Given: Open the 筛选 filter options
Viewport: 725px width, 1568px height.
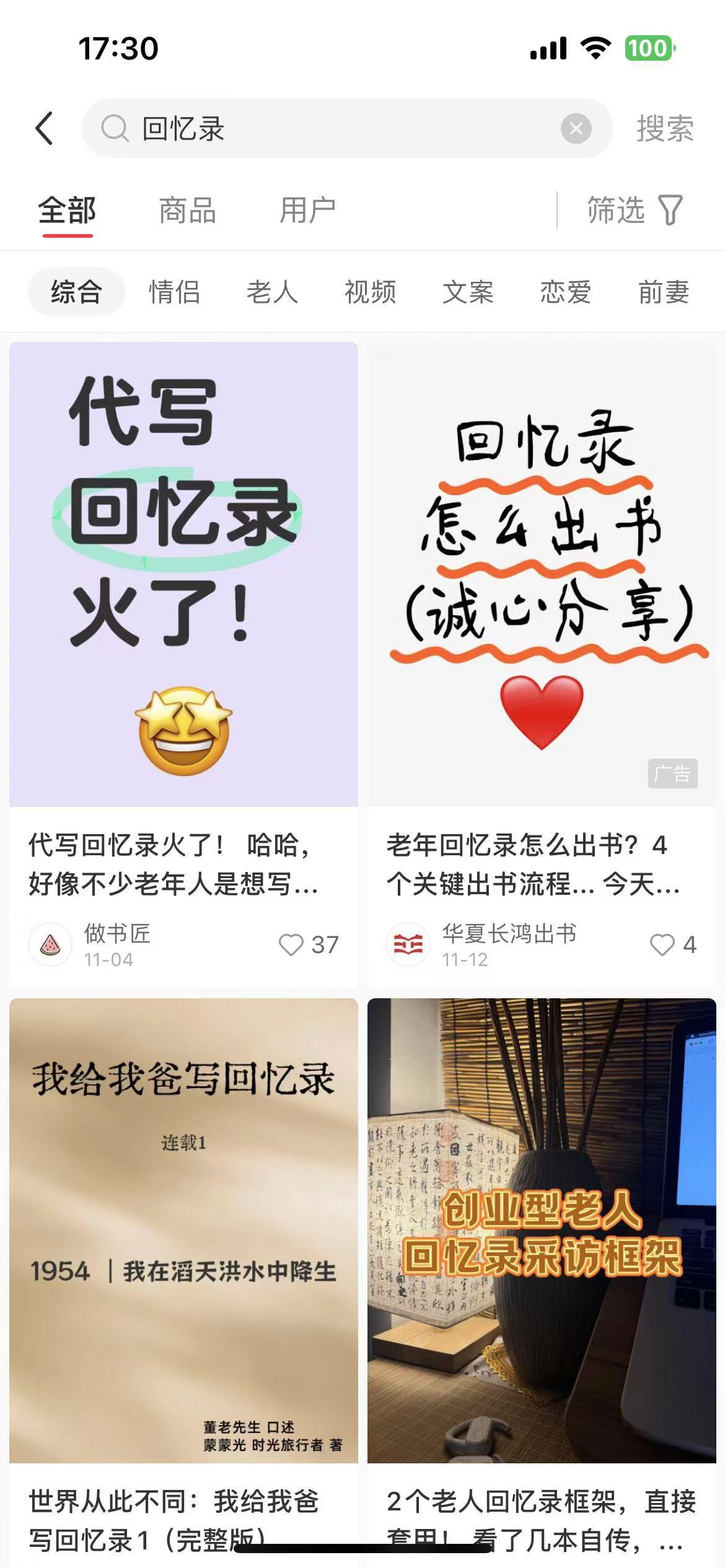Looking at the screenshot, I should point(635,211).
